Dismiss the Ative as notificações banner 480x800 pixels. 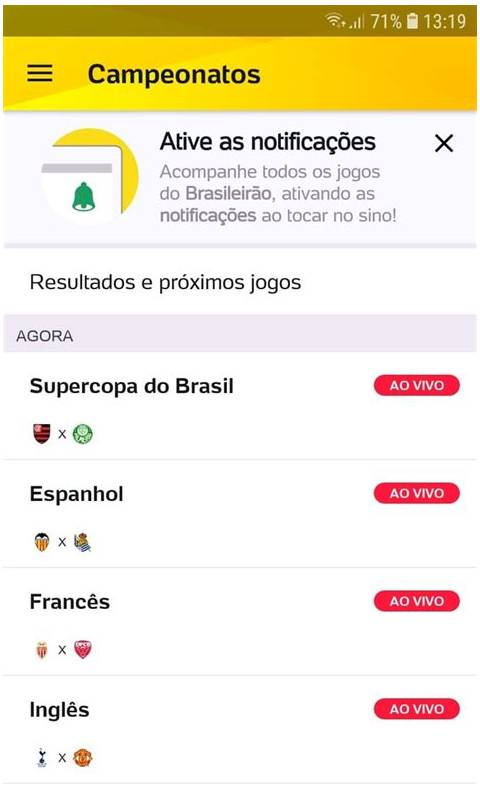pyautogui.click(x=444, y=143)
